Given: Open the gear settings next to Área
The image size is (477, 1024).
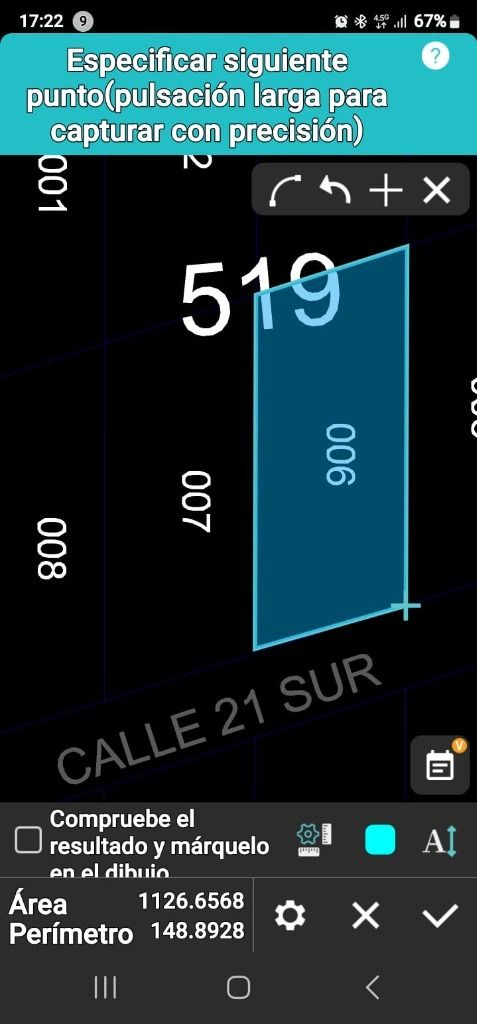Looking at the screenshot, I should click(290, 915).
